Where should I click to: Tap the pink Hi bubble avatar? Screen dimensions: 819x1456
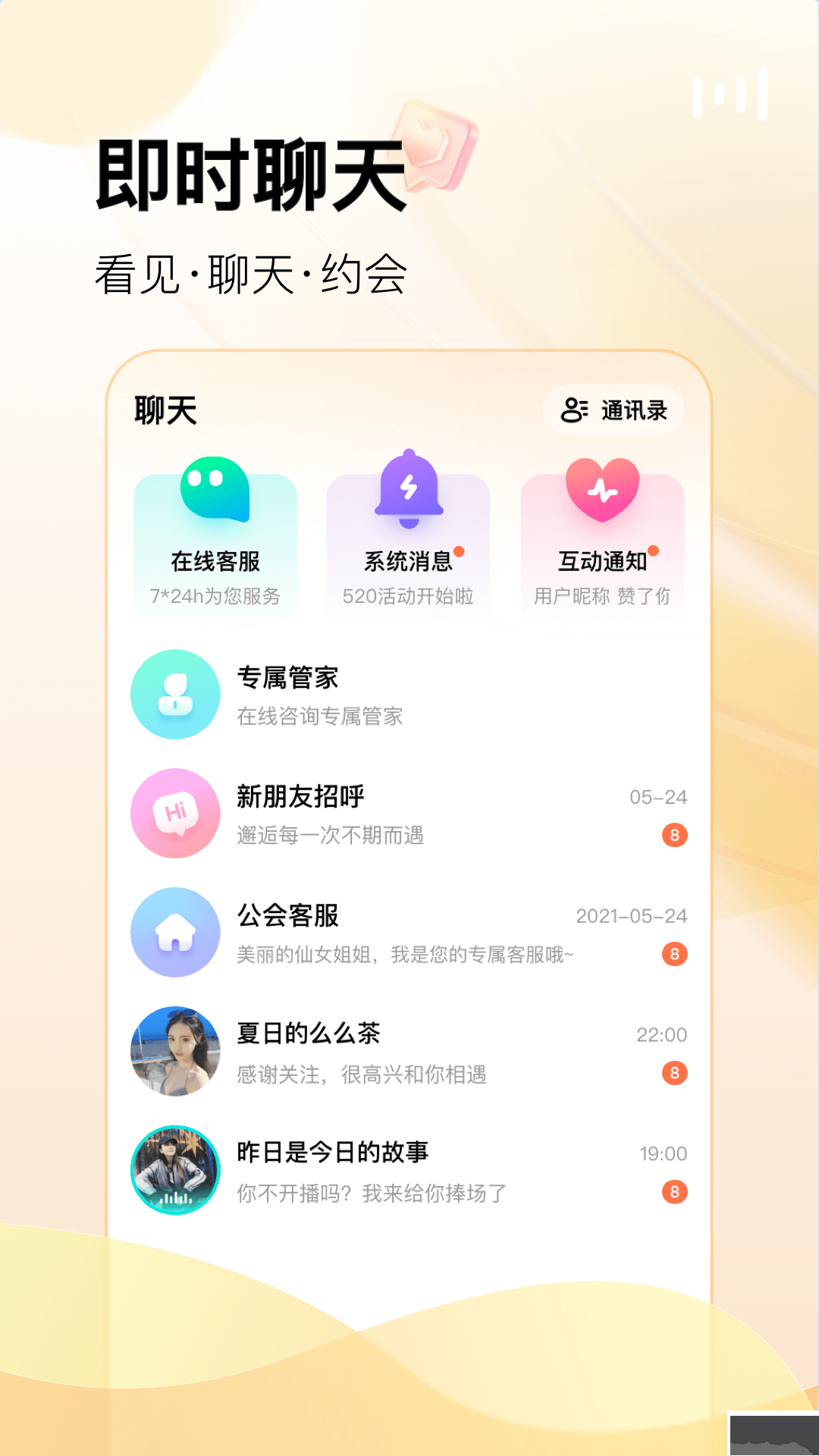[175, 813]
